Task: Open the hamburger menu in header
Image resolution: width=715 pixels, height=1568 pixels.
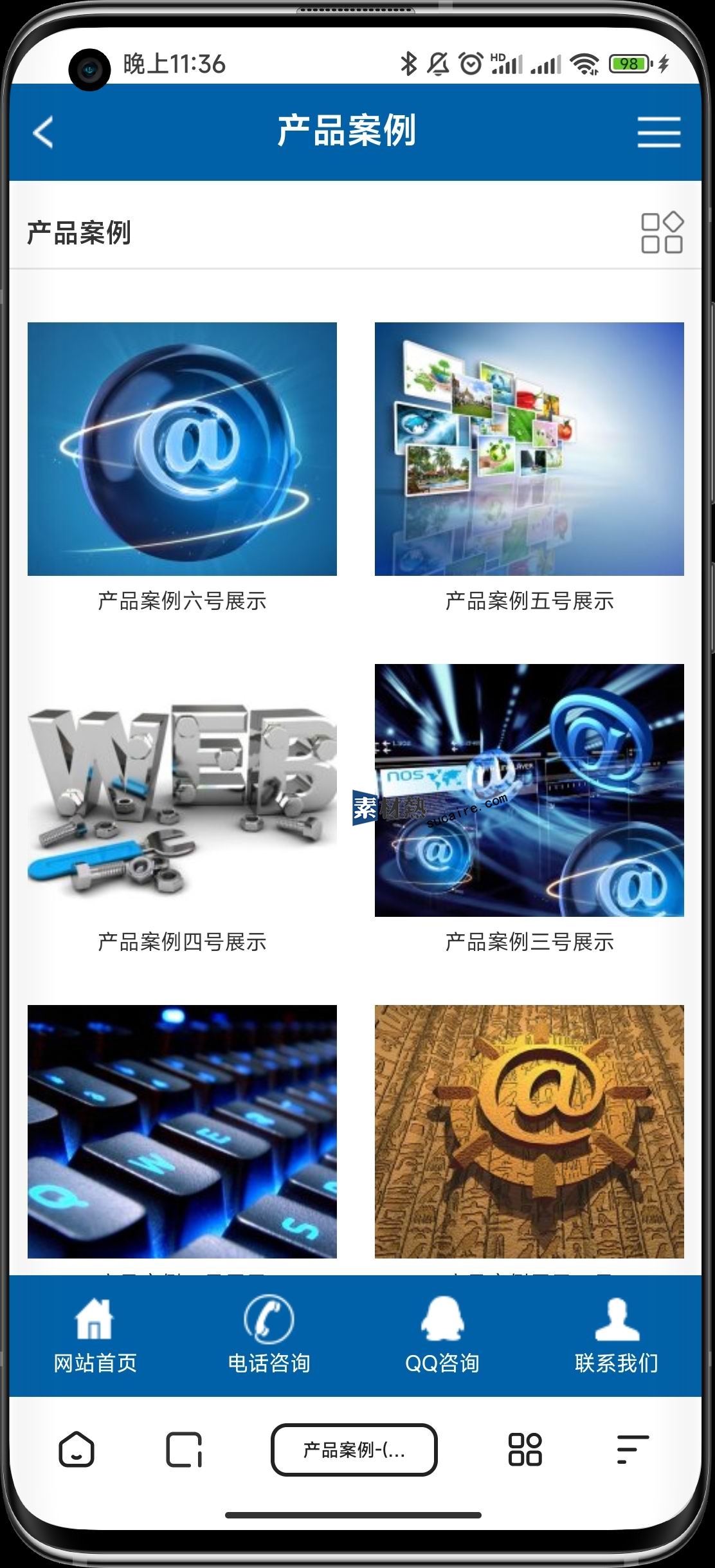Action: coord(658,133)
